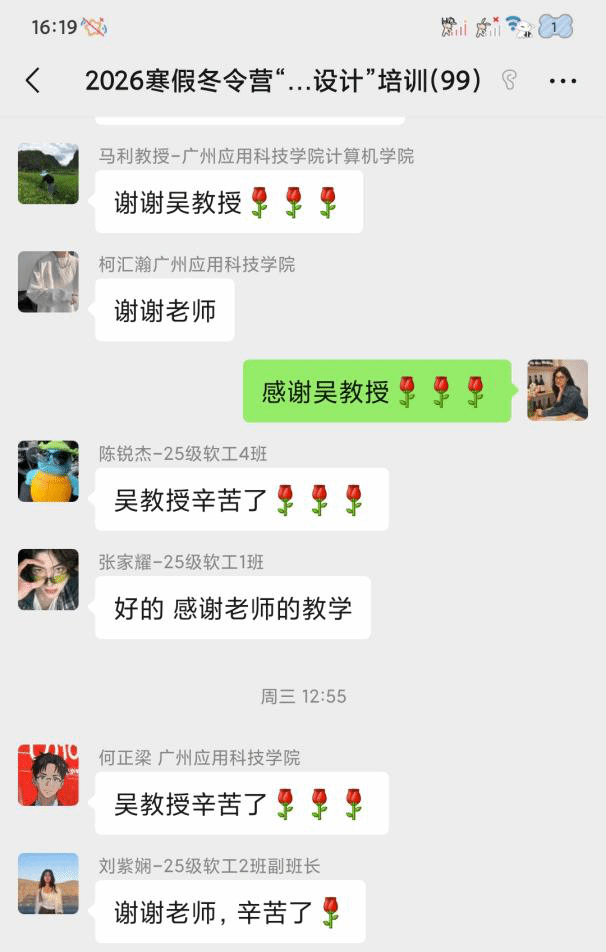Open 何正梁's profile avatar
The height and width of the screenshot is (952, 606).
click(x=48, y=775)
